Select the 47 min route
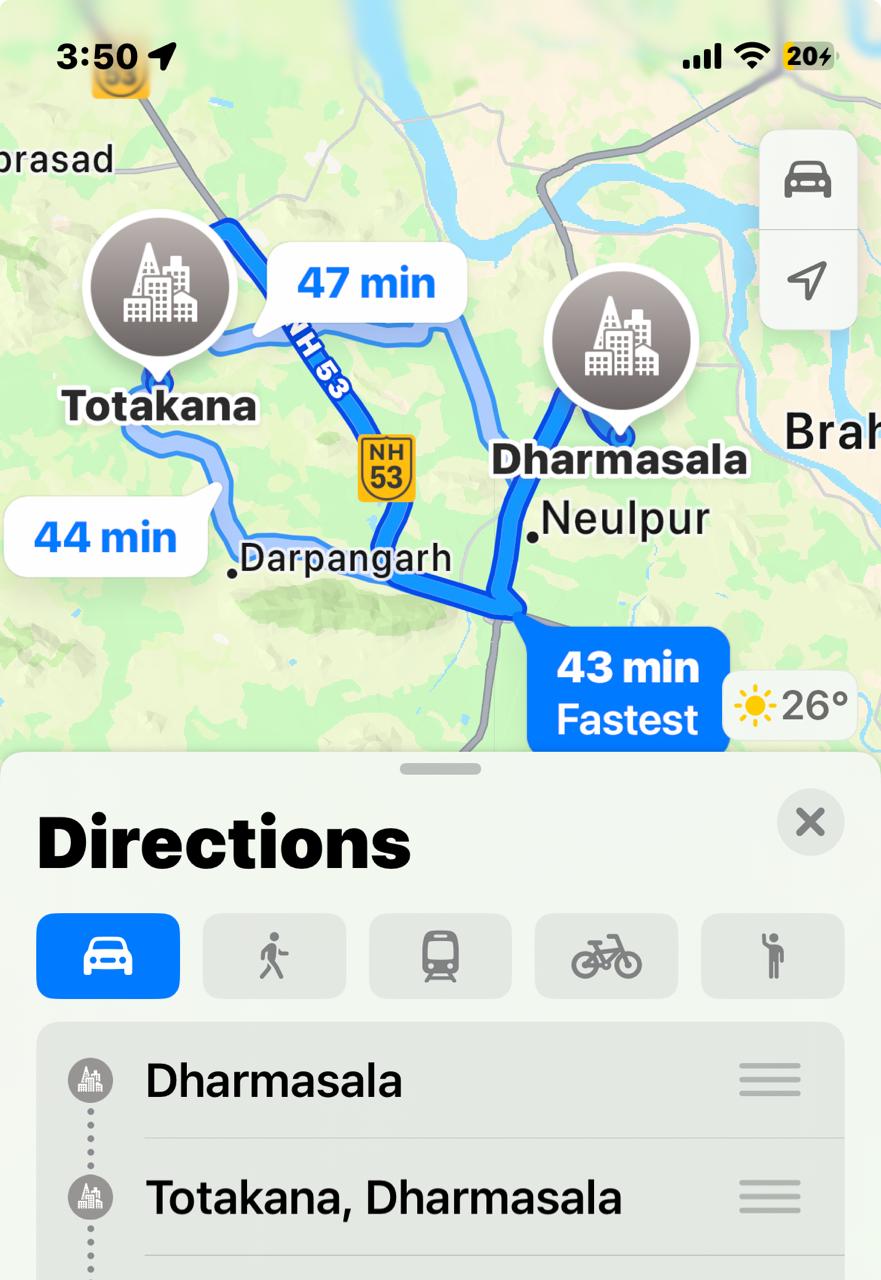Viewport: 881px width, 1280px height. click(x=366, y=283)
